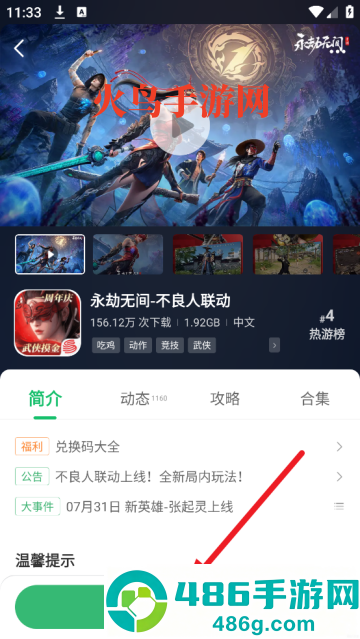View the 热游榜 #4 ranking

tap(327, 324)
